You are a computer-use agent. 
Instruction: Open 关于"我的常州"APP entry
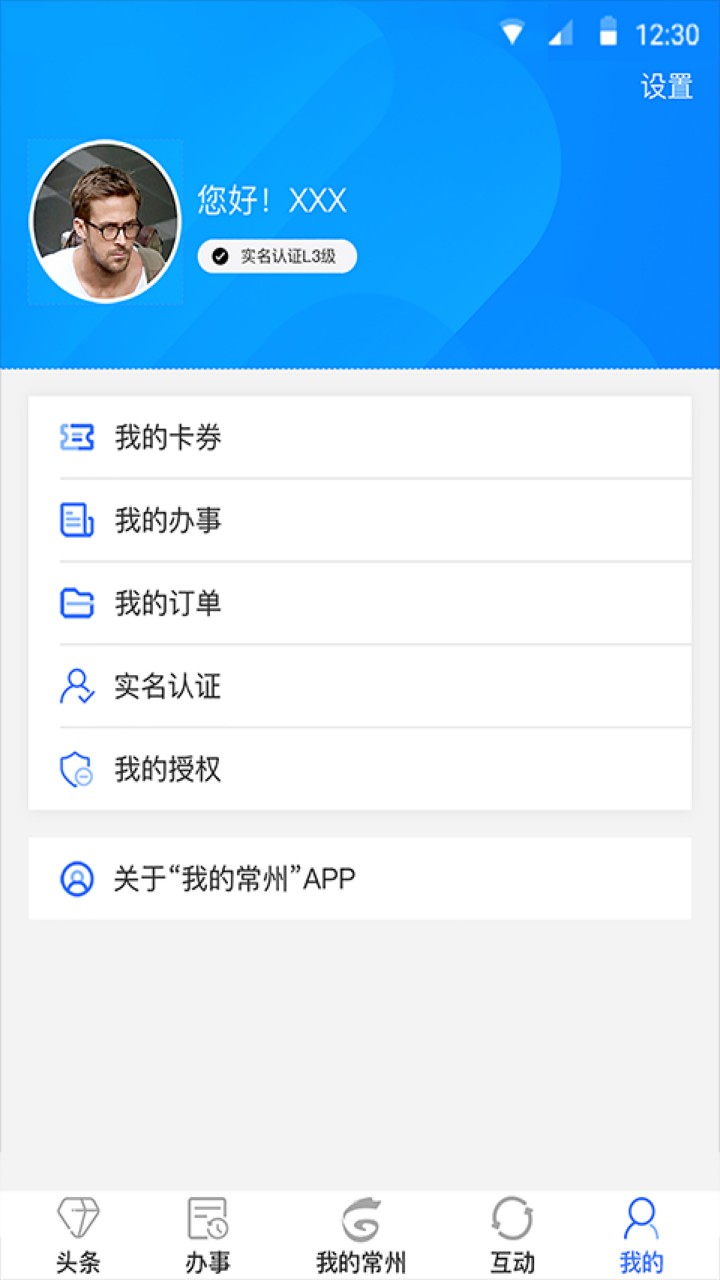pyautogui.click(x=360, y=879)
